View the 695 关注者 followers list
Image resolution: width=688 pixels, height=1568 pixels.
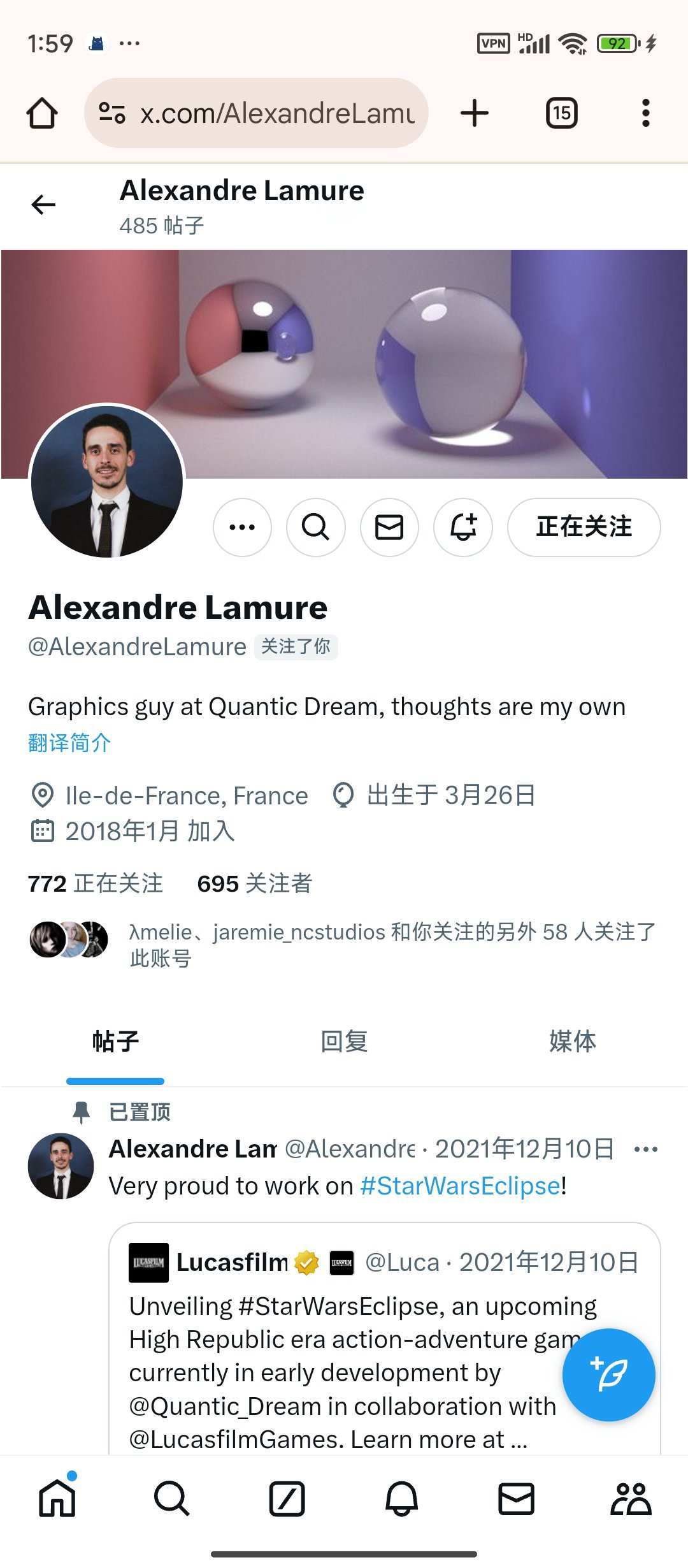(x=255, y=883)
